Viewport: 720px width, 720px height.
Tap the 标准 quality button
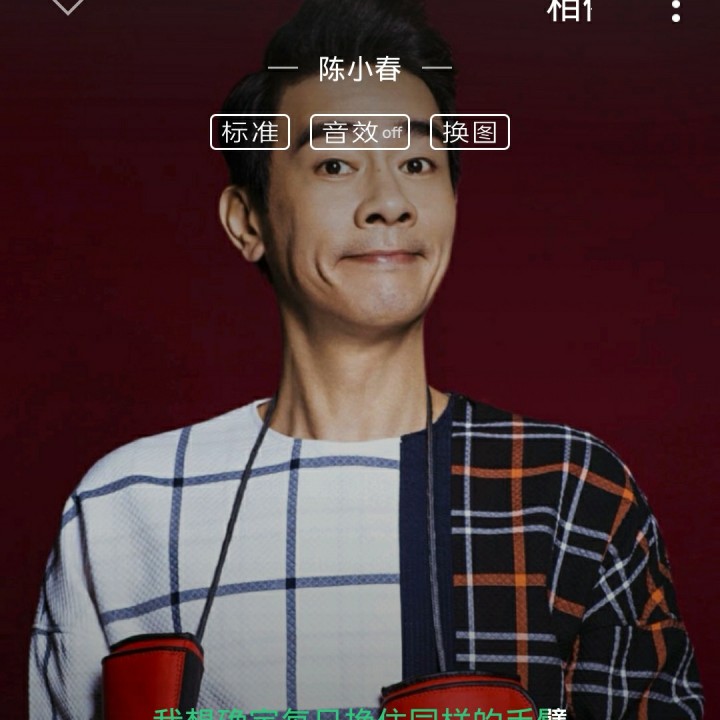coord(250,132)
